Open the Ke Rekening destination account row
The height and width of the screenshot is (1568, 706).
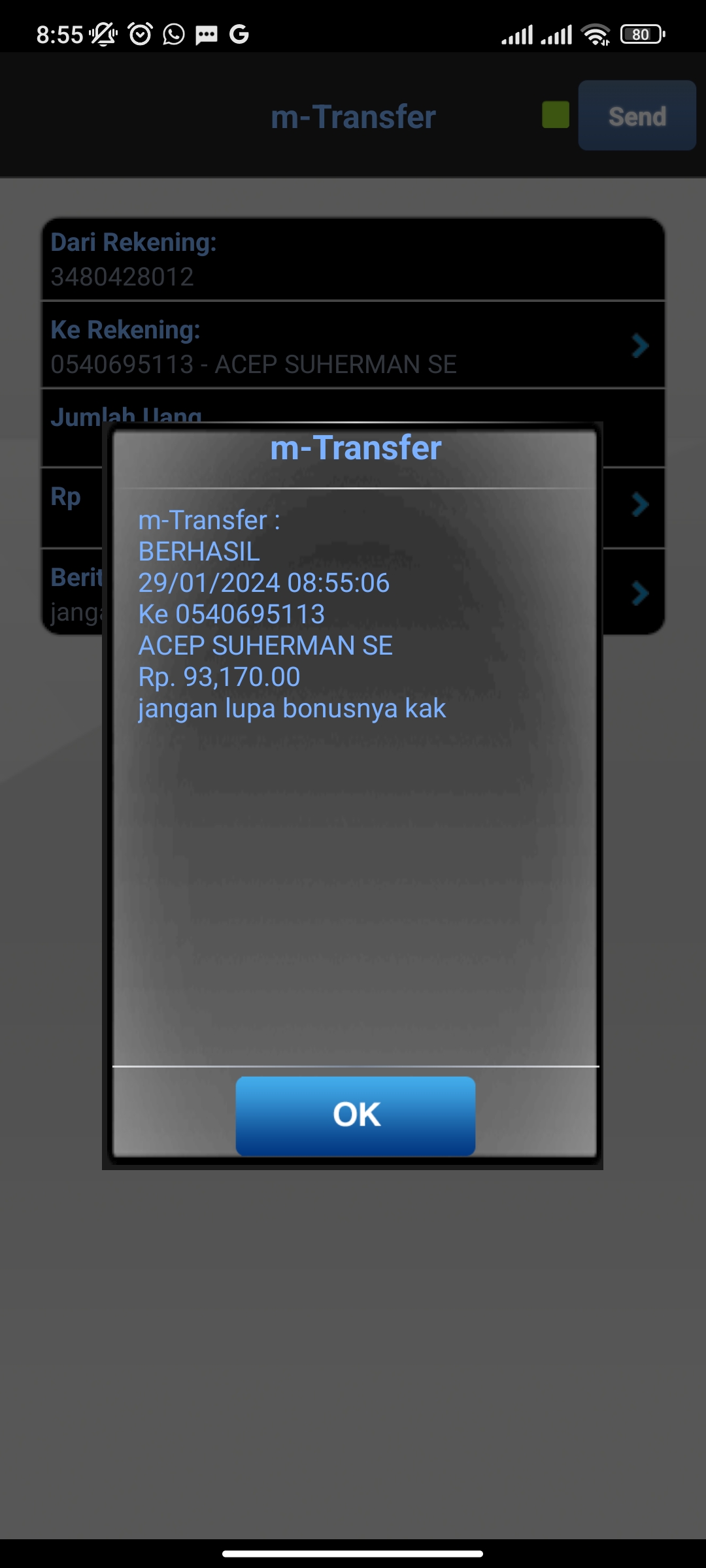pyautogui.click(x=353, y=346)
